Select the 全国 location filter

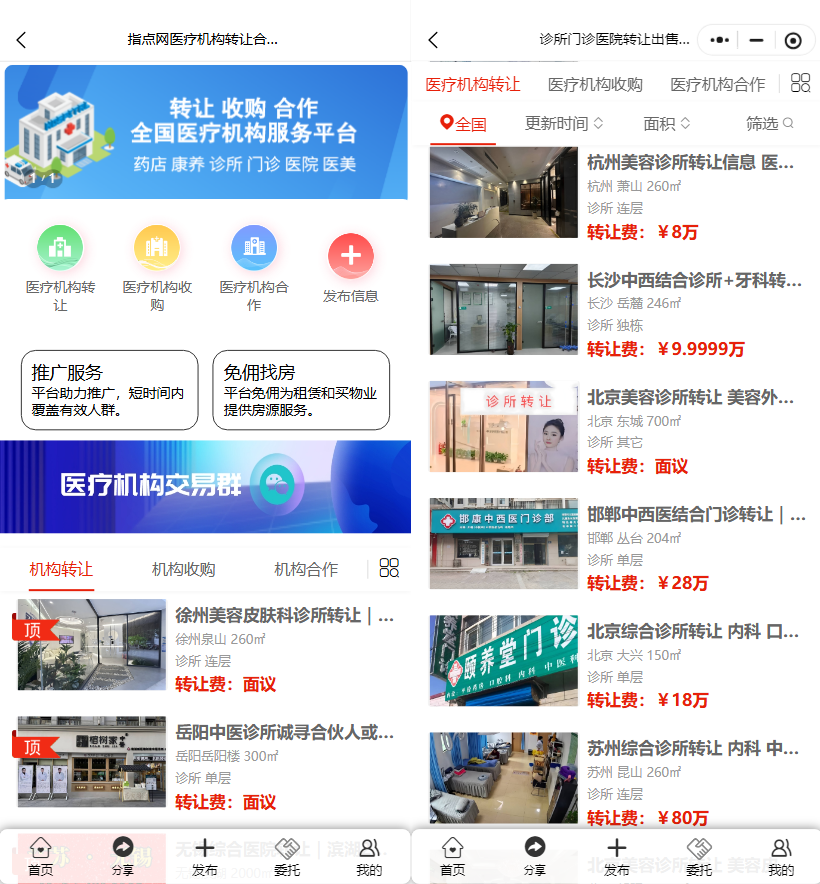pyautogui.click(x=464, y=124)
